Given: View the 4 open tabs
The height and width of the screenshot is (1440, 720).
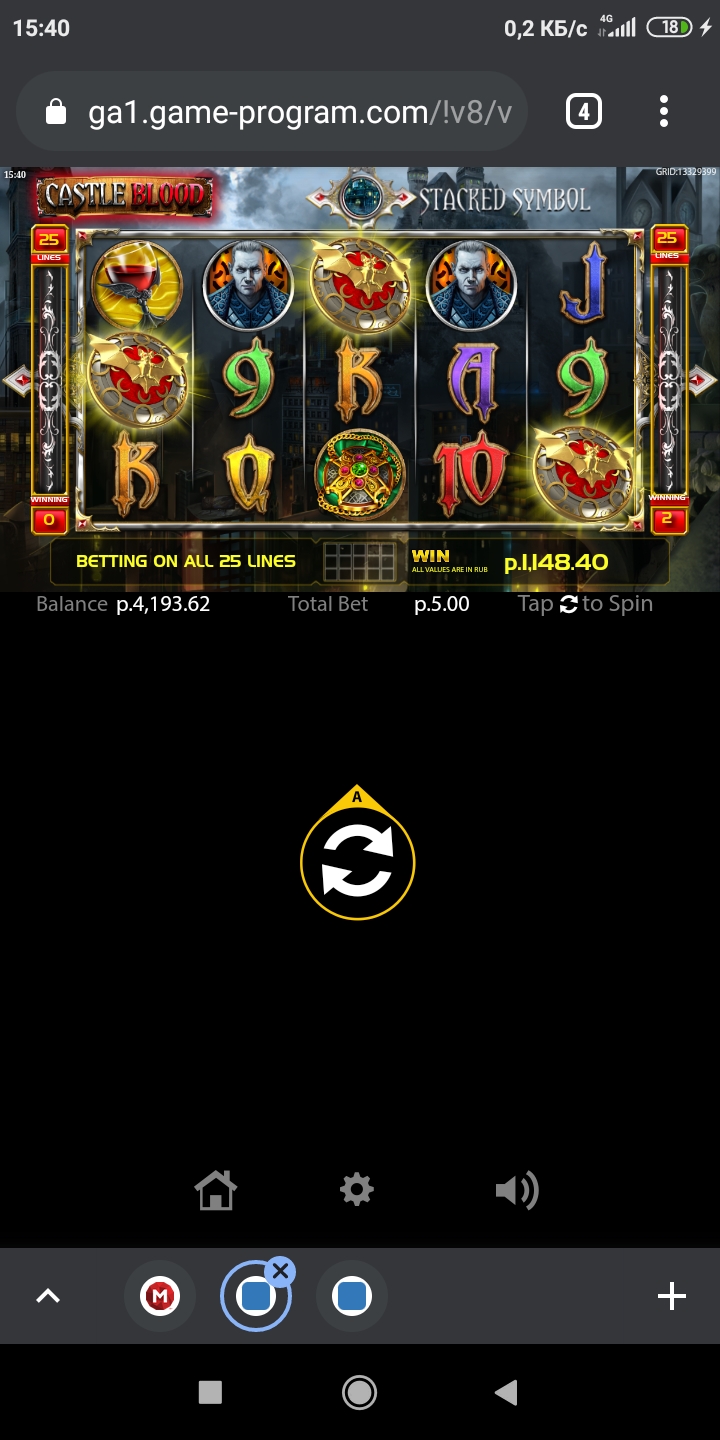Looking at the screenshot, I should [x=584, y=111].
